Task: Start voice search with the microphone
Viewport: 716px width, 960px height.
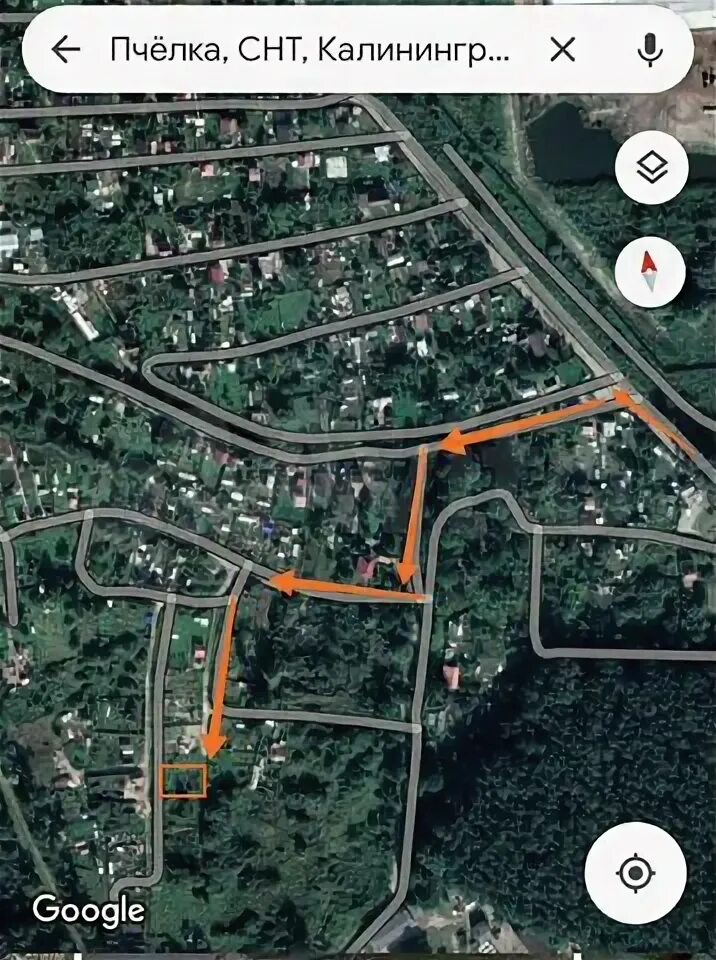Action: coord(650,50)
